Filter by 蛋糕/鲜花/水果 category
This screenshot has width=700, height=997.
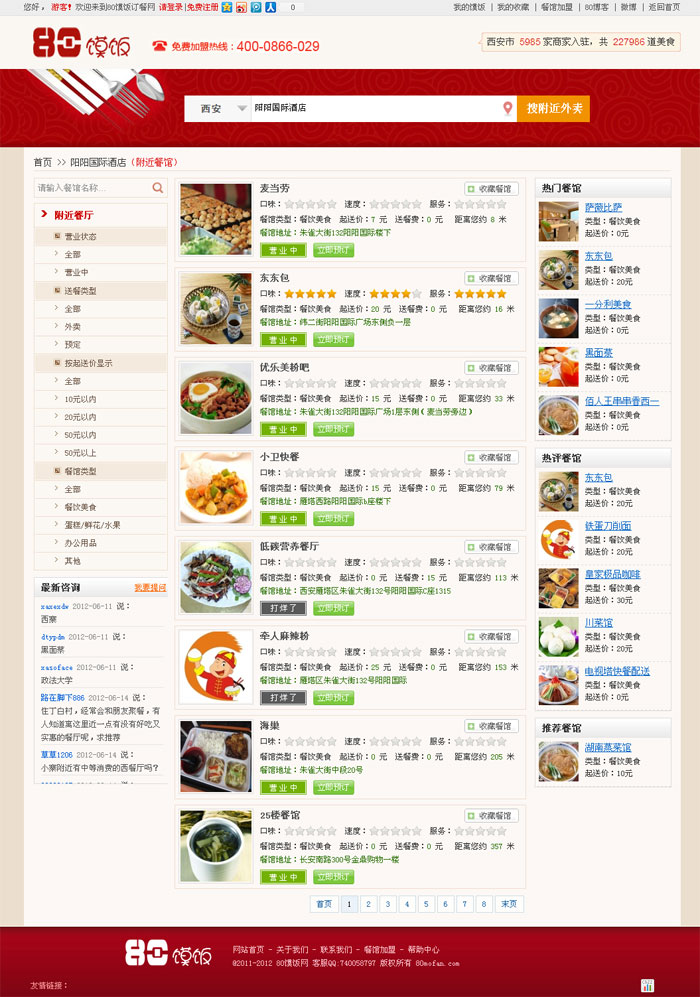click(93, 525)
